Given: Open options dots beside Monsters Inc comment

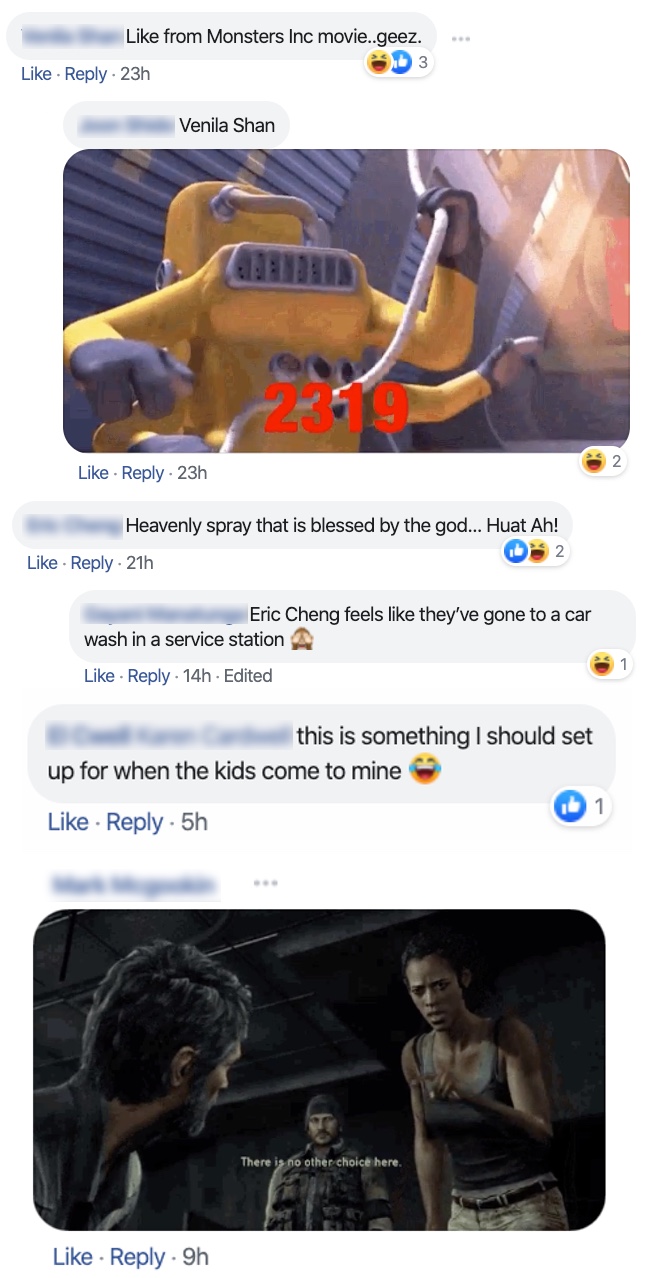Looking at the screenshot, I should pos(460,38).
